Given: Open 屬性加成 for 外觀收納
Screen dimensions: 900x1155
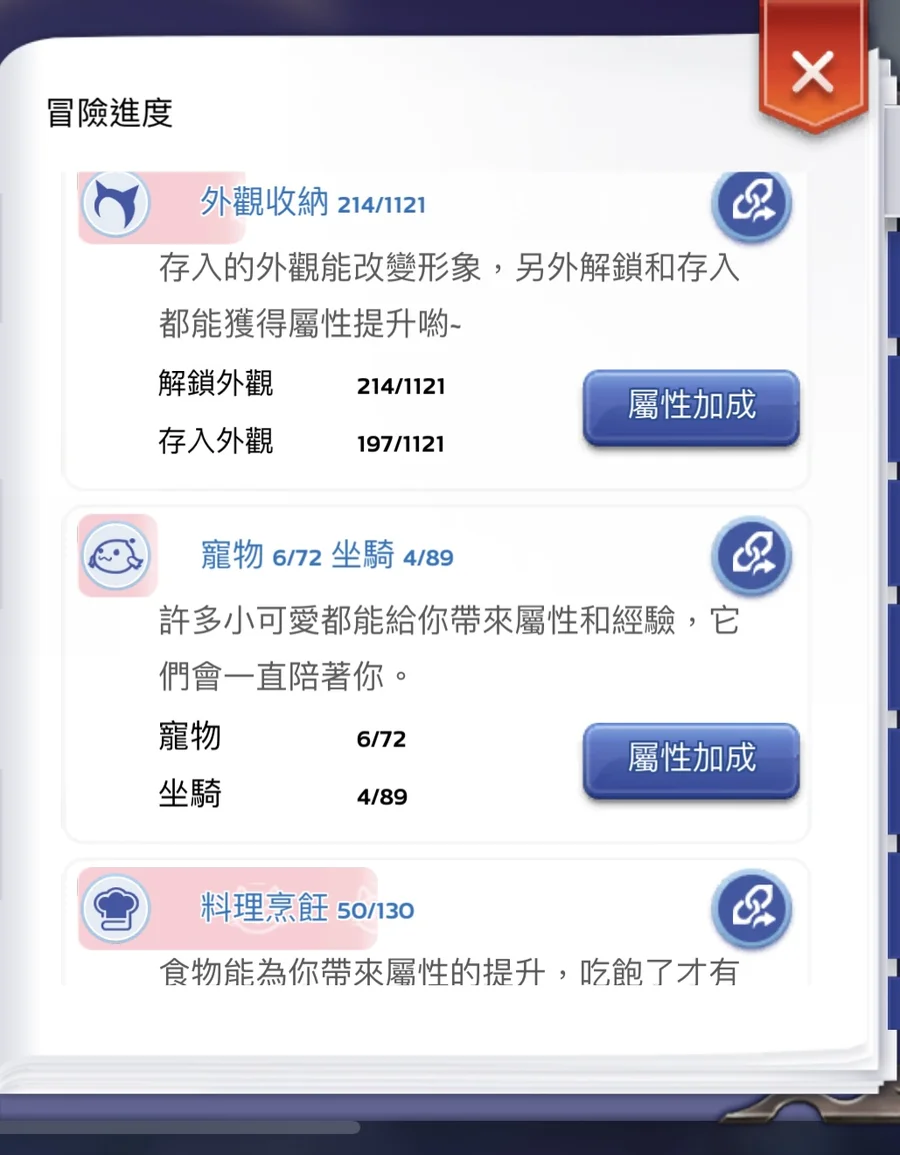Looking at the screenshot, I should click(x=691, y=407).
